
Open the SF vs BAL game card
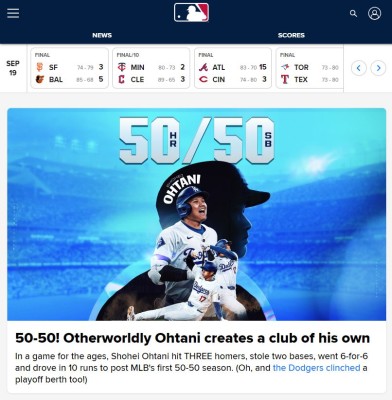click(69, 68)
